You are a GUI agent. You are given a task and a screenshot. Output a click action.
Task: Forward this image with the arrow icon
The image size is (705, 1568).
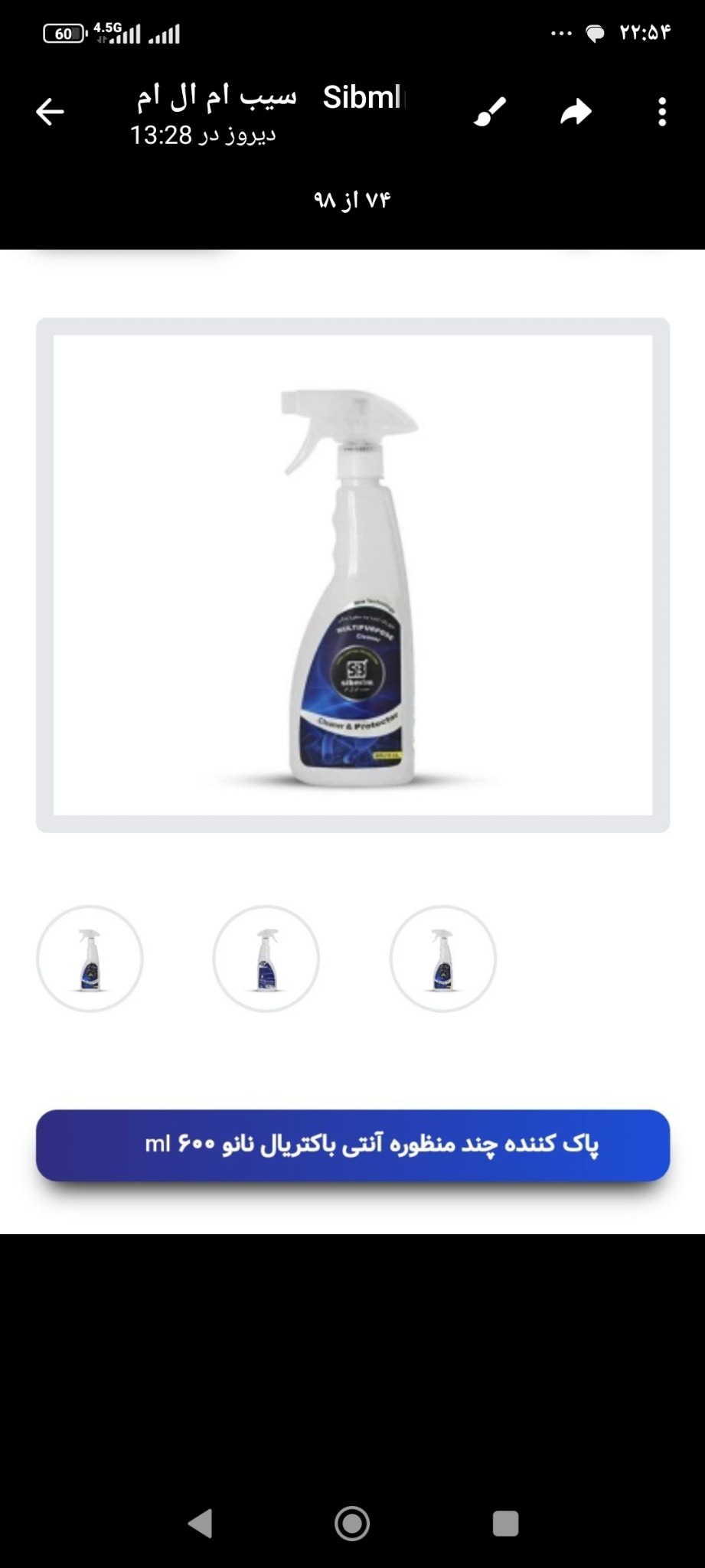click(576, 112)
